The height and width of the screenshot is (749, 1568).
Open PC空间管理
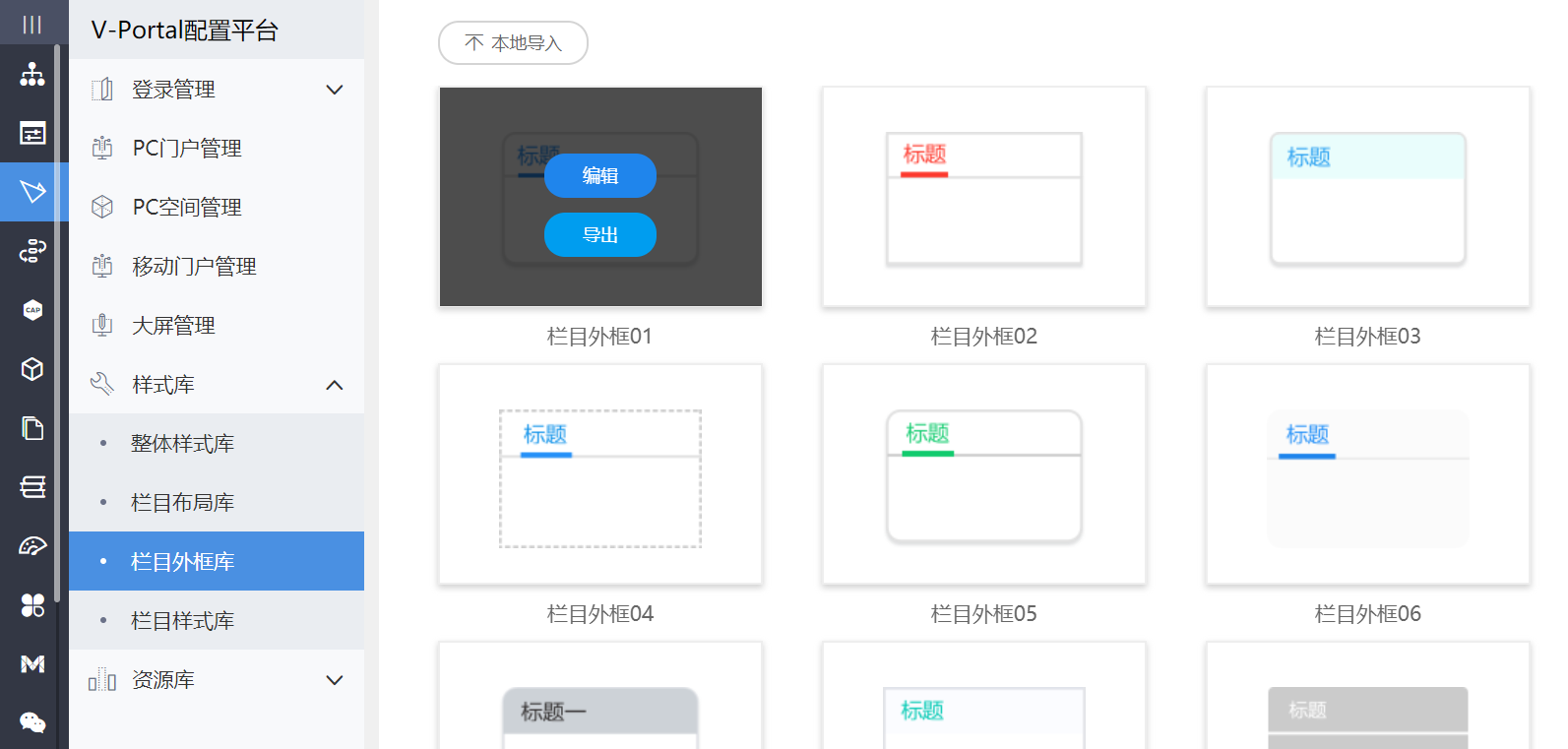pyautogui.click(x=187, y=208)
